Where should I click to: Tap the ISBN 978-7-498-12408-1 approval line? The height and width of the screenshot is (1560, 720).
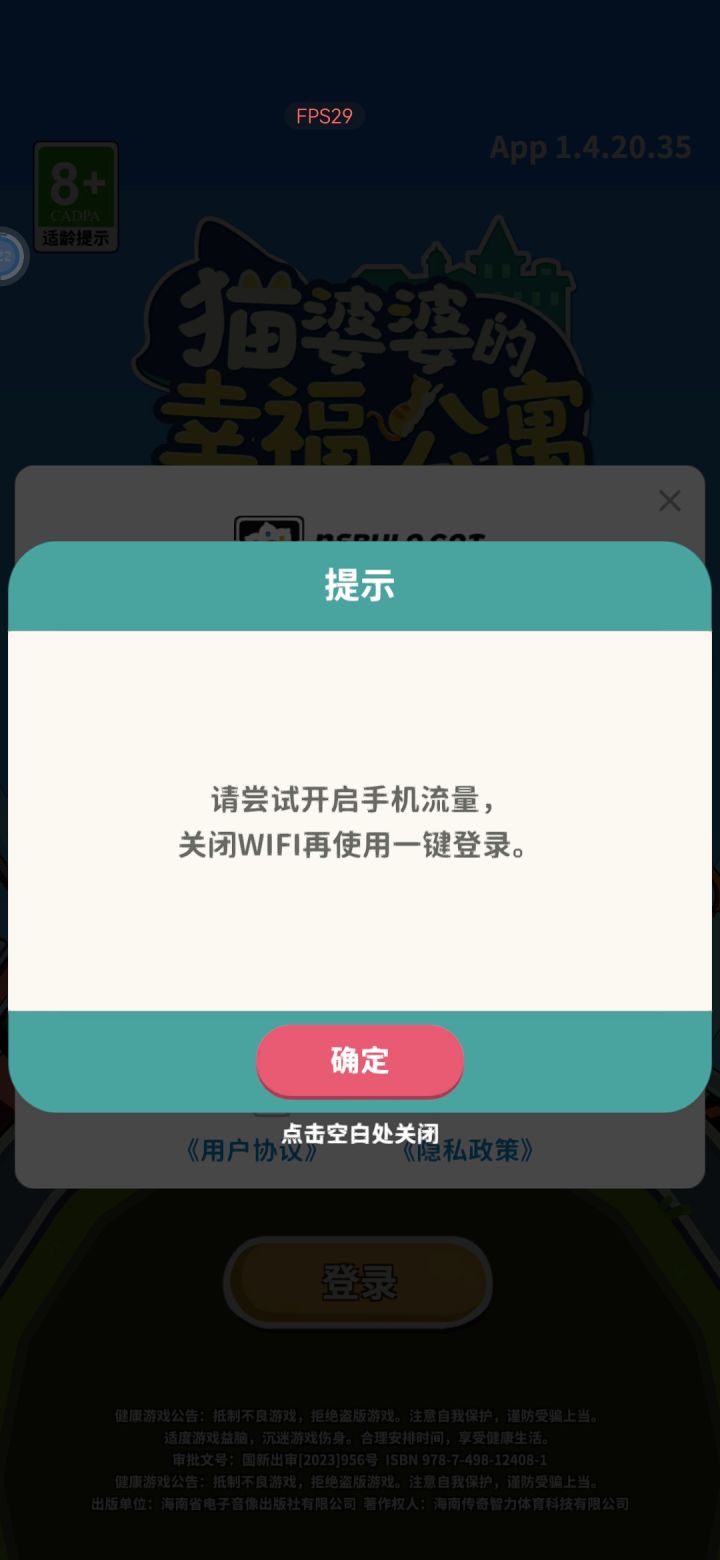click(x=360, y=1460)
